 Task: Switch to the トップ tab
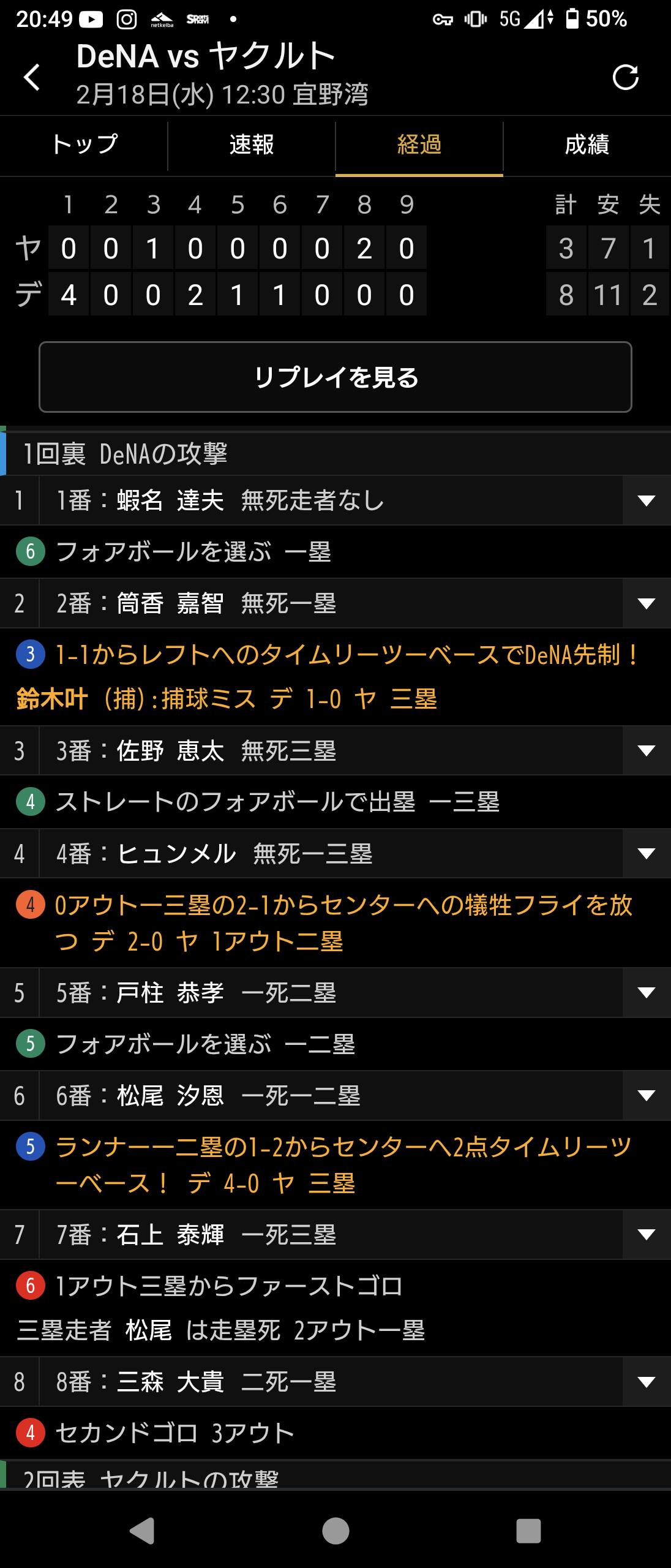[84, 145]
